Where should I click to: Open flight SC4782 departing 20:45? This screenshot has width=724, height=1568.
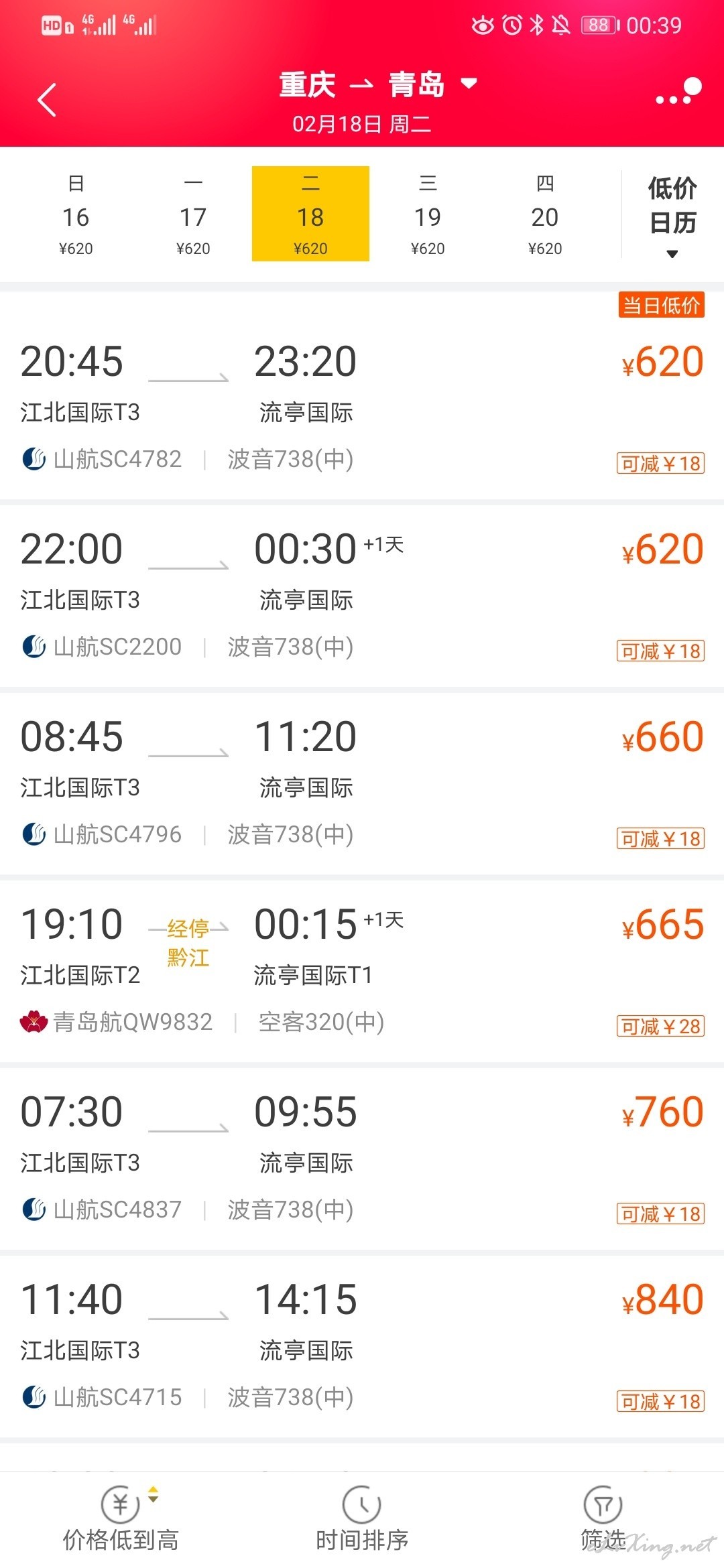pyautogui.click(x=362, y=395)
